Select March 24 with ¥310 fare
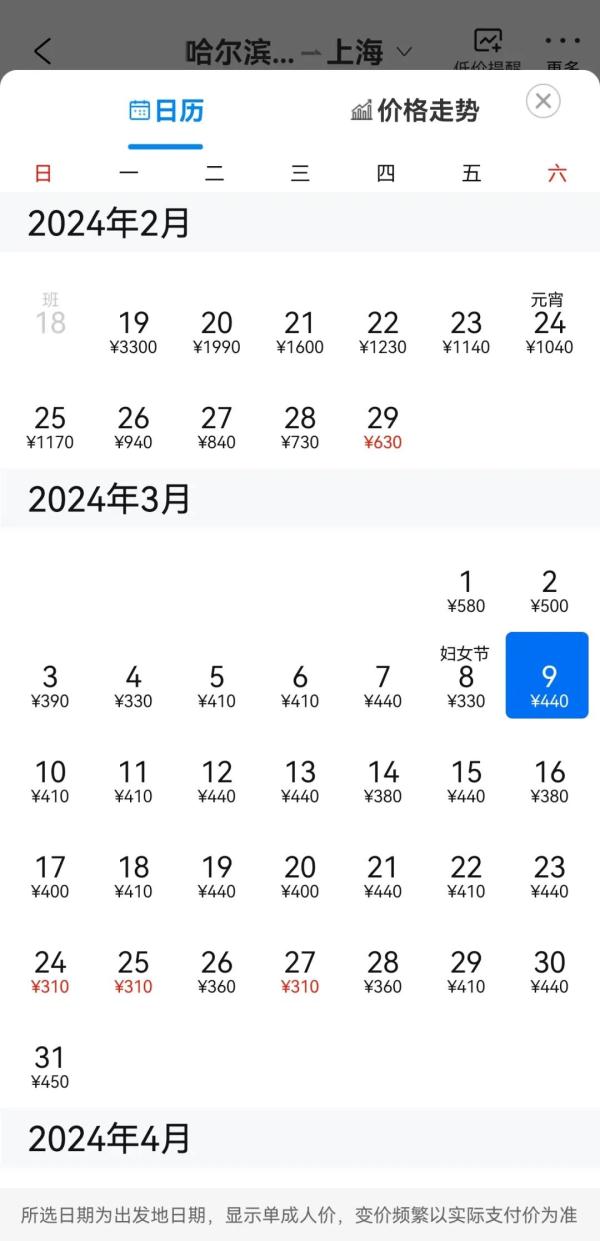This screenshot has width=600, height=1241. click(x=50, y=971)
